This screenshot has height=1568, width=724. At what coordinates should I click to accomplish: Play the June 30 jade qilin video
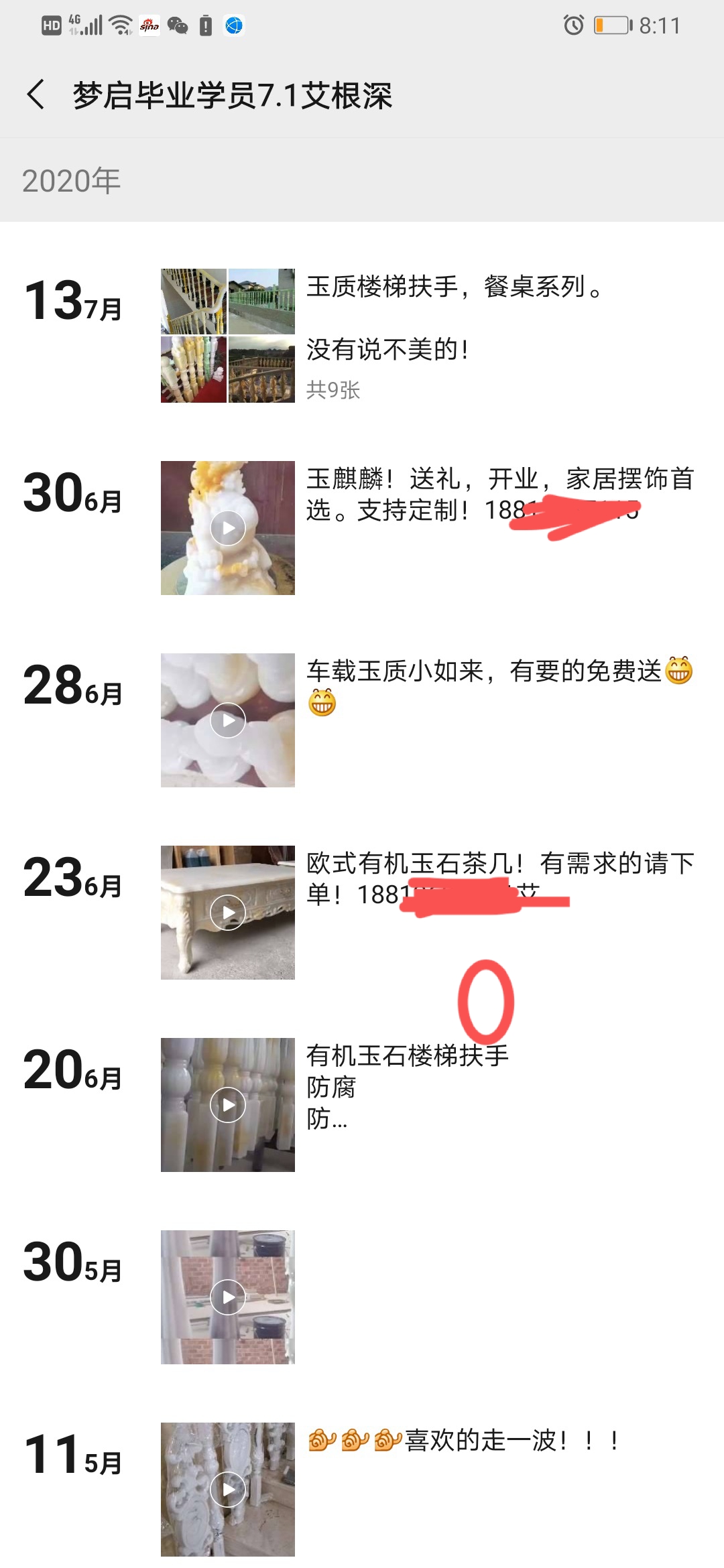[227, 528]
